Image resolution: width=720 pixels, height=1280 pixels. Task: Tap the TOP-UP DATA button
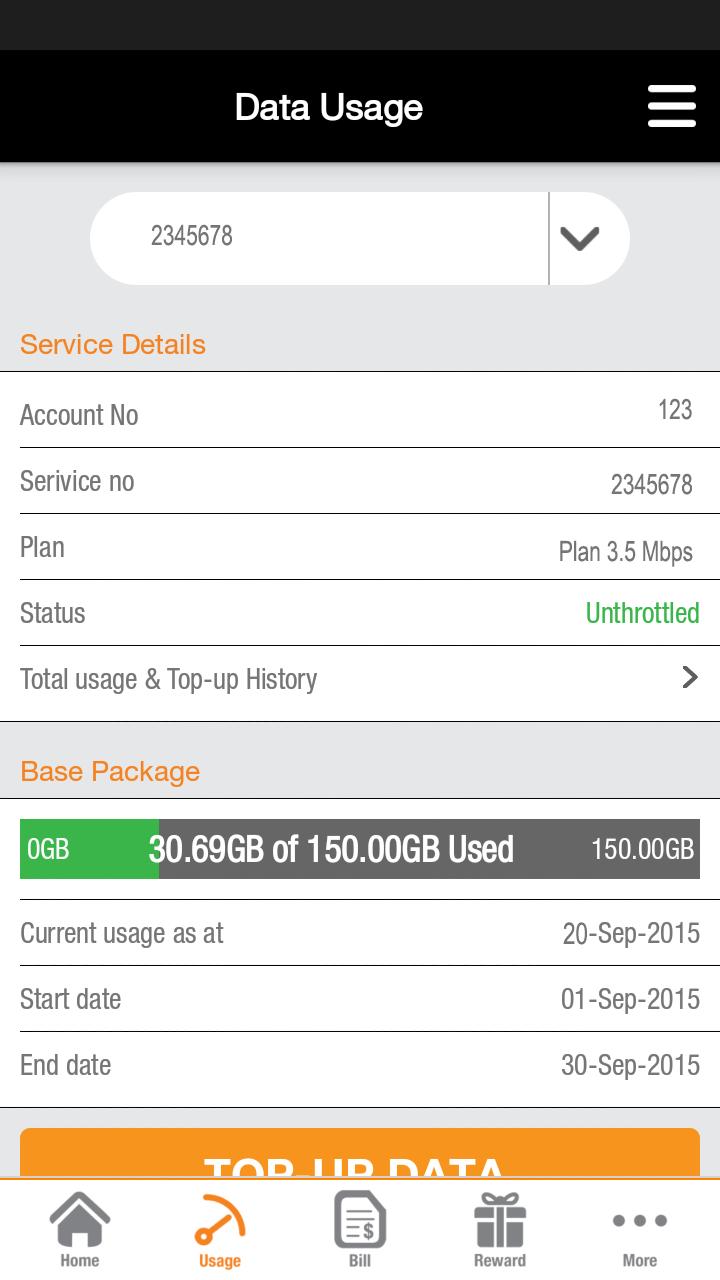[x=360, y=1160]
